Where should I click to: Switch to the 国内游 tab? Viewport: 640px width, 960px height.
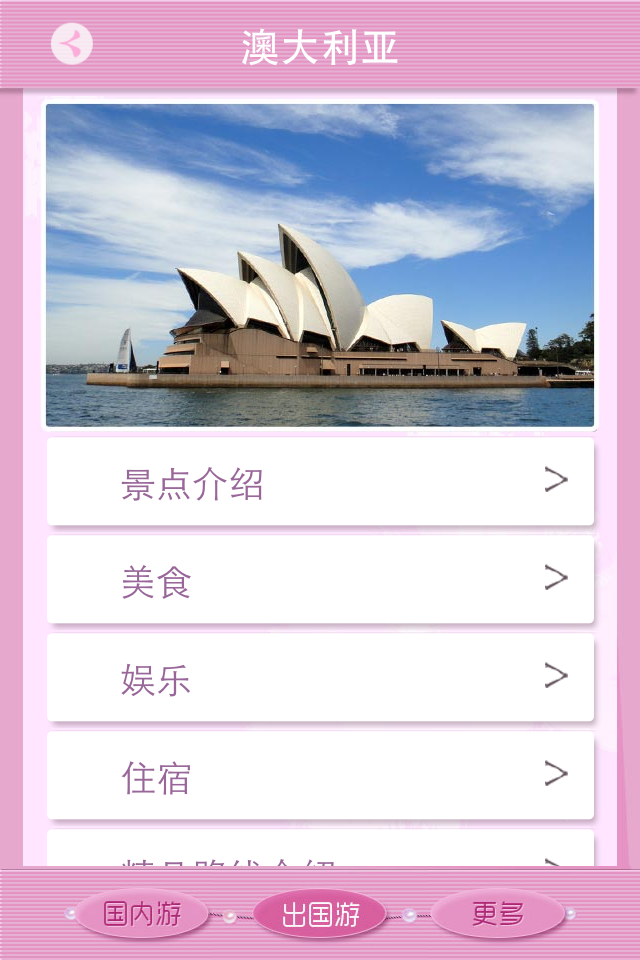tap(142, 914)
